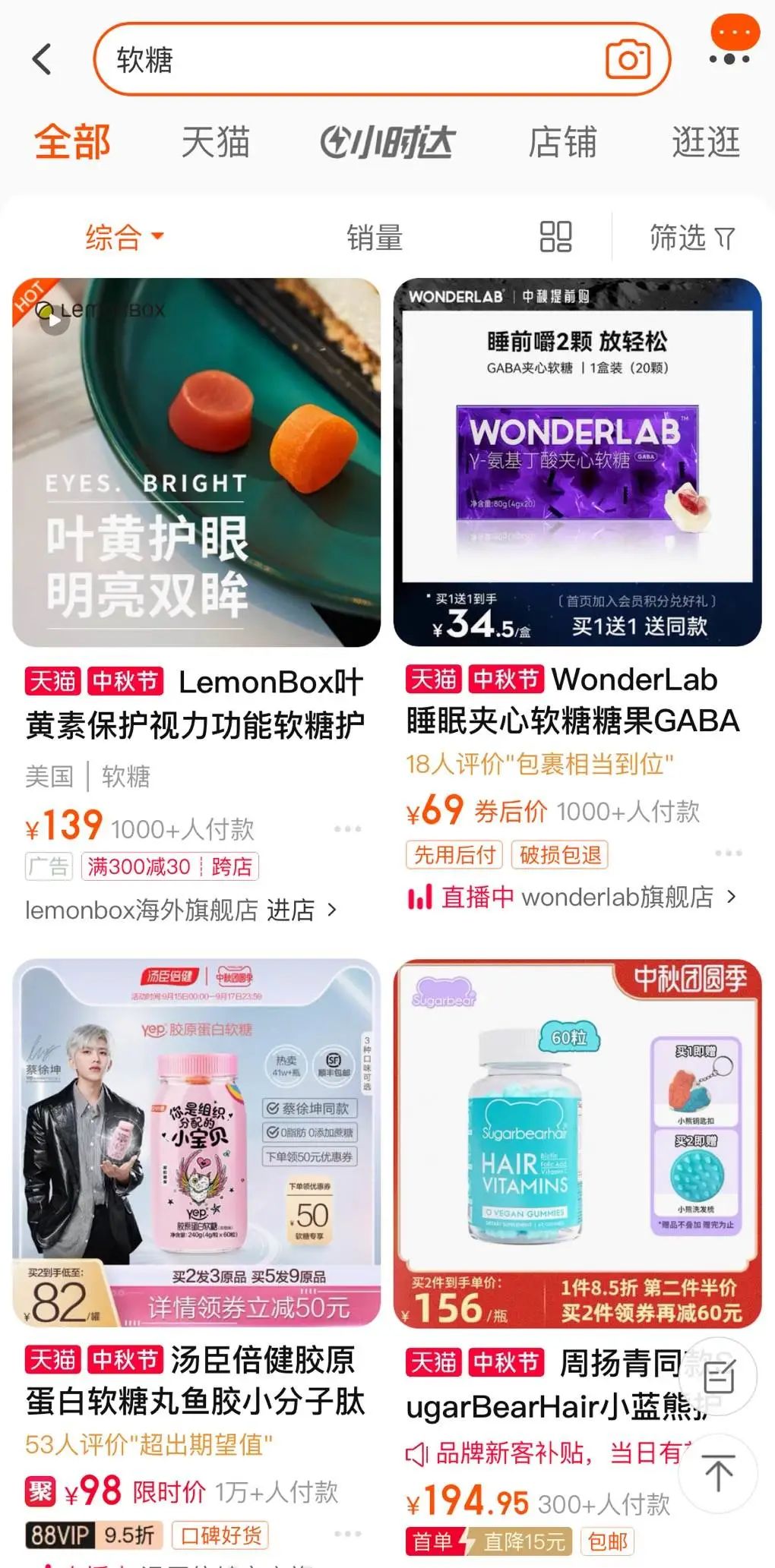Open more options for LemonBox item

coord(347,828)
